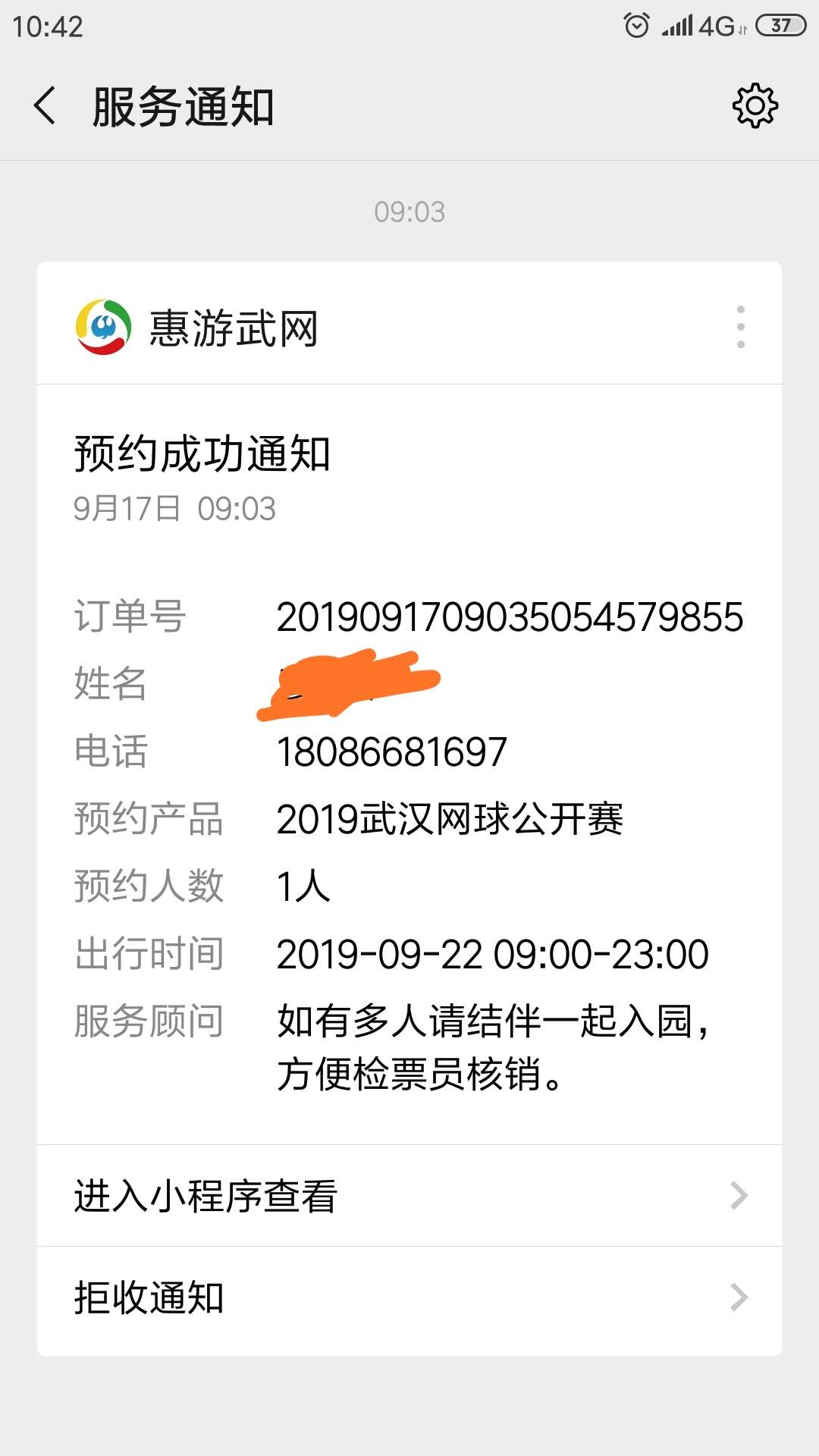This screenshot has width=819, height=1456.
Task: Open the 惠游武网 official account logo
Action: tap(102, 326)
